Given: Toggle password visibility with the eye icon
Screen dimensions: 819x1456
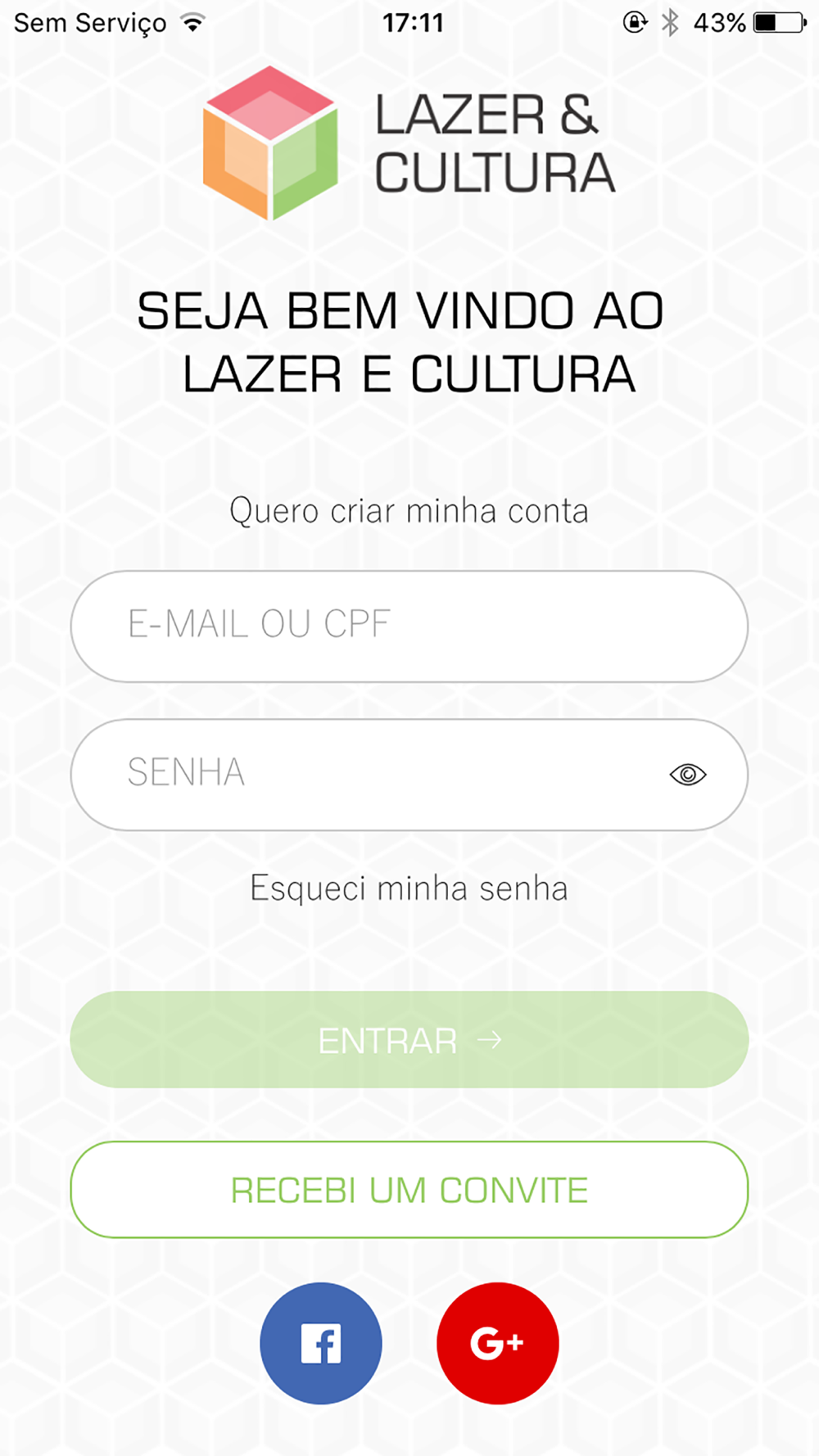Looking at the screenshot, I should [x=688, y=774].
